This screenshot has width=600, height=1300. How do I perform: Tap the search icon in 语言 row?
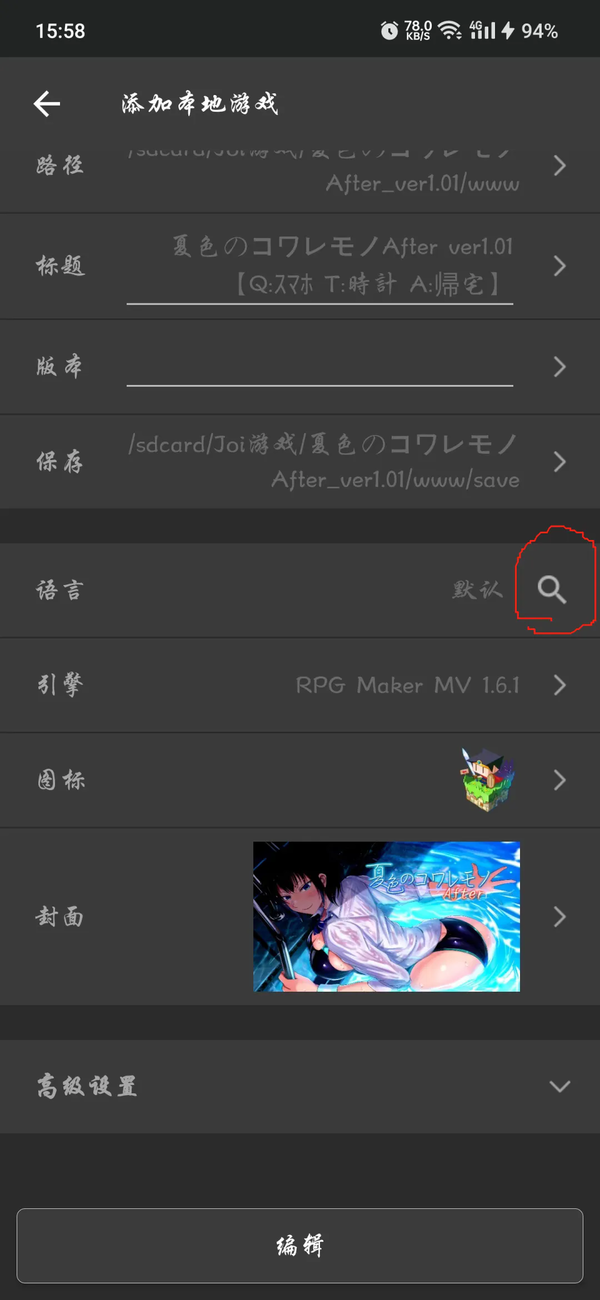(x=552, y=590)
